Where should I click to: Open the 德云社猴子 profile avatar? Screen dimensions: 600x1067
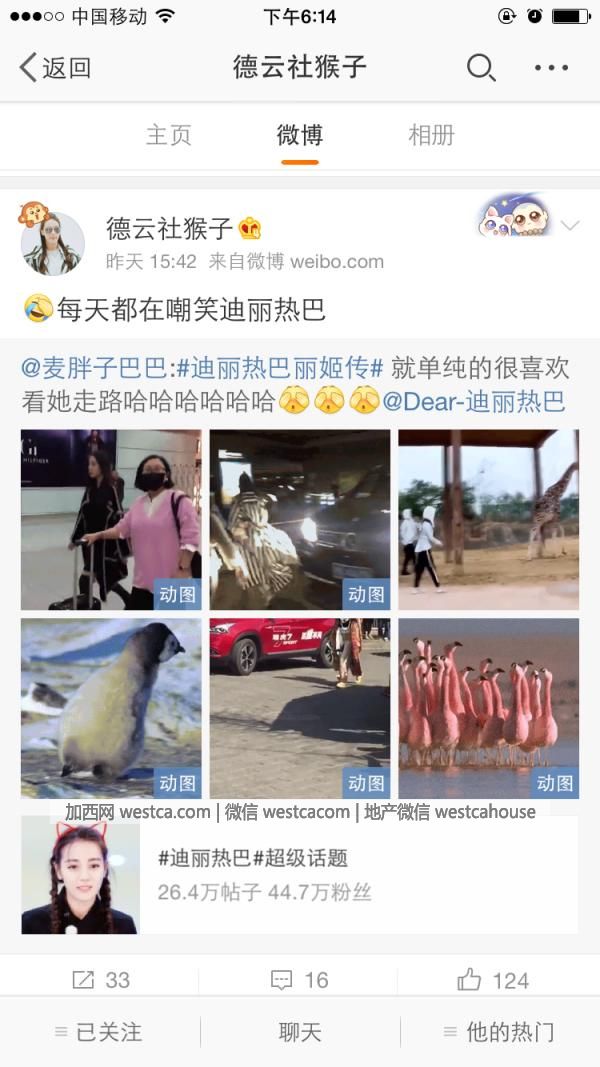tap(51, 242)
